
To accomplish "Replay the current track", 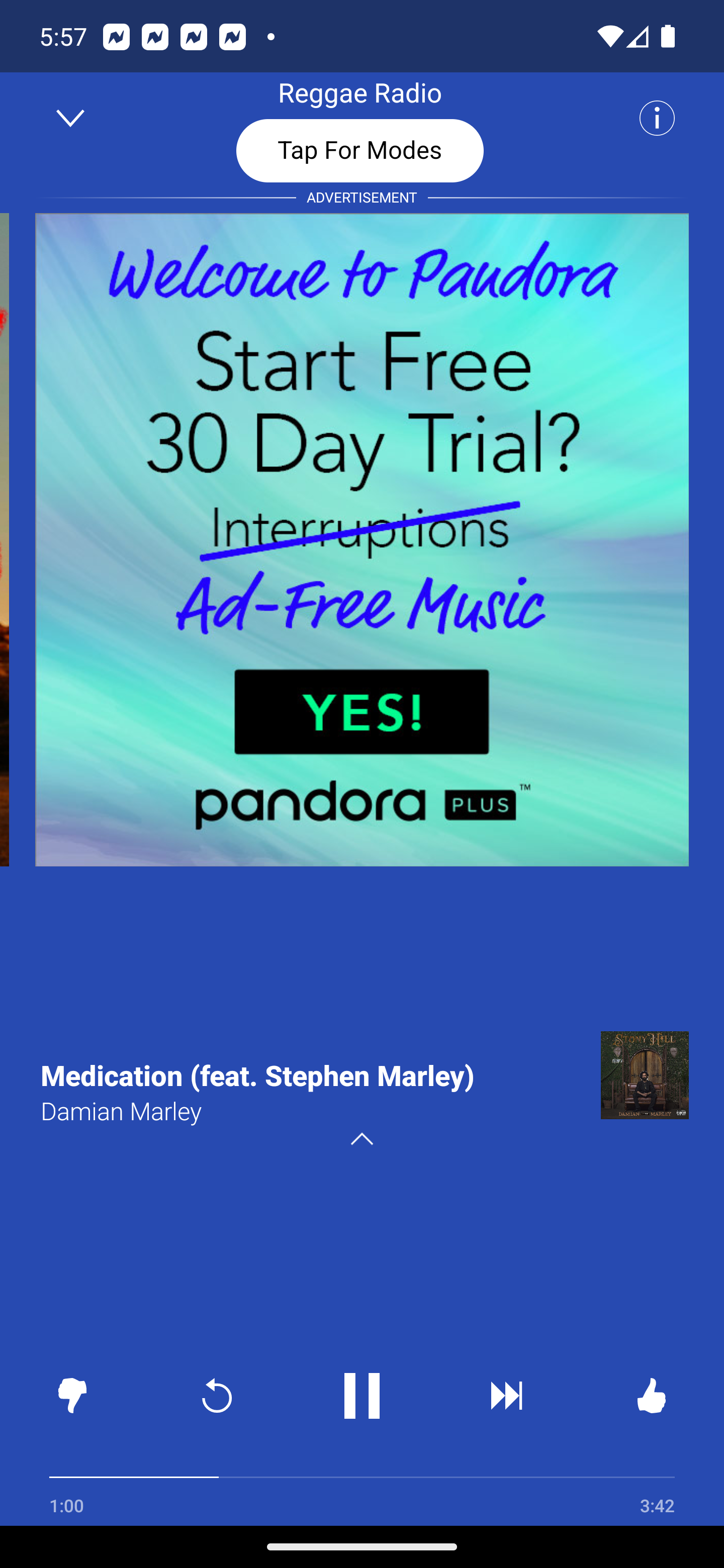I will (217, 1395).
